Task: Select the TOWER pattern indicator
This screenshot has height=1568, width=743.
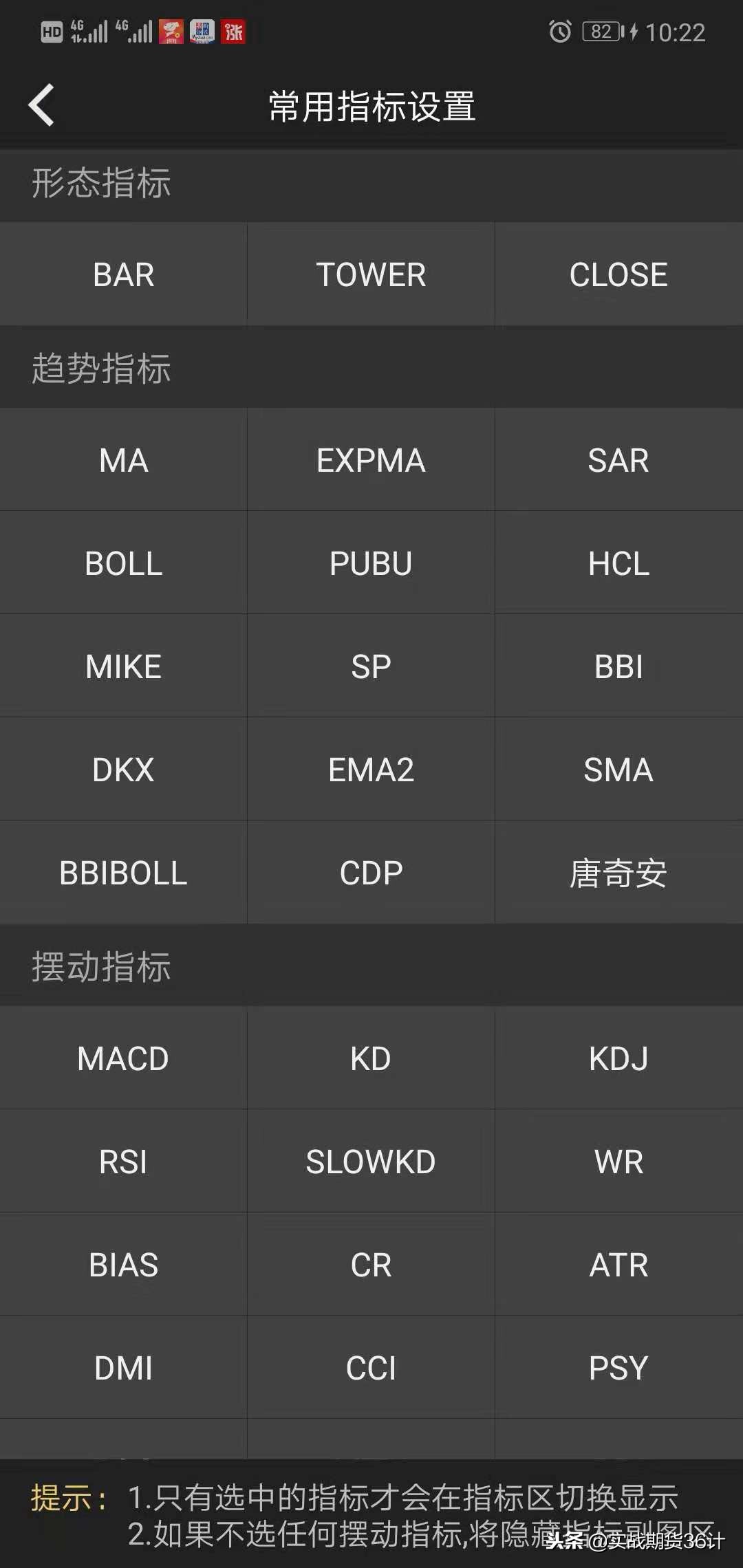Action: pos(370,274)
